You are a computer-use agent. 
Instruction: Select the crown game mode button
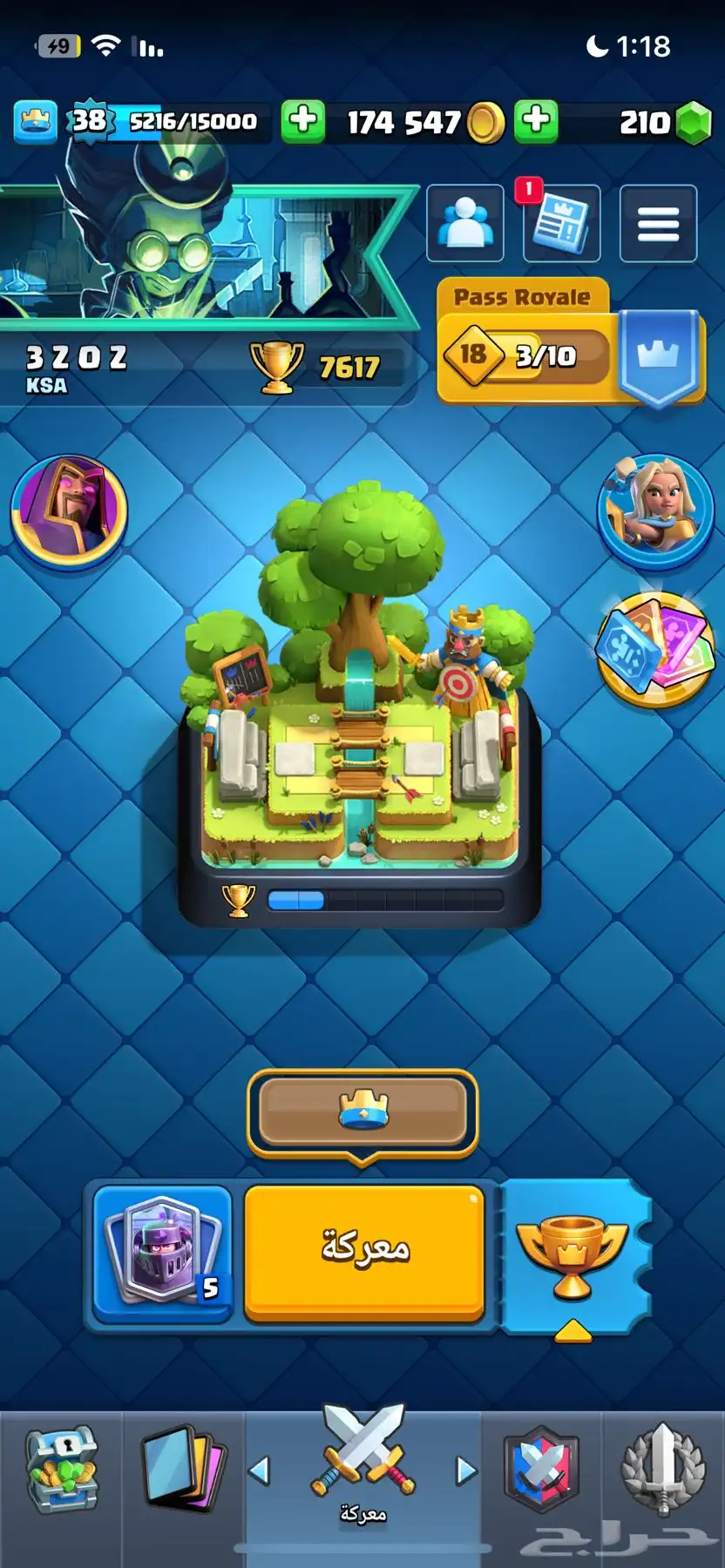tap(363, 1112)
